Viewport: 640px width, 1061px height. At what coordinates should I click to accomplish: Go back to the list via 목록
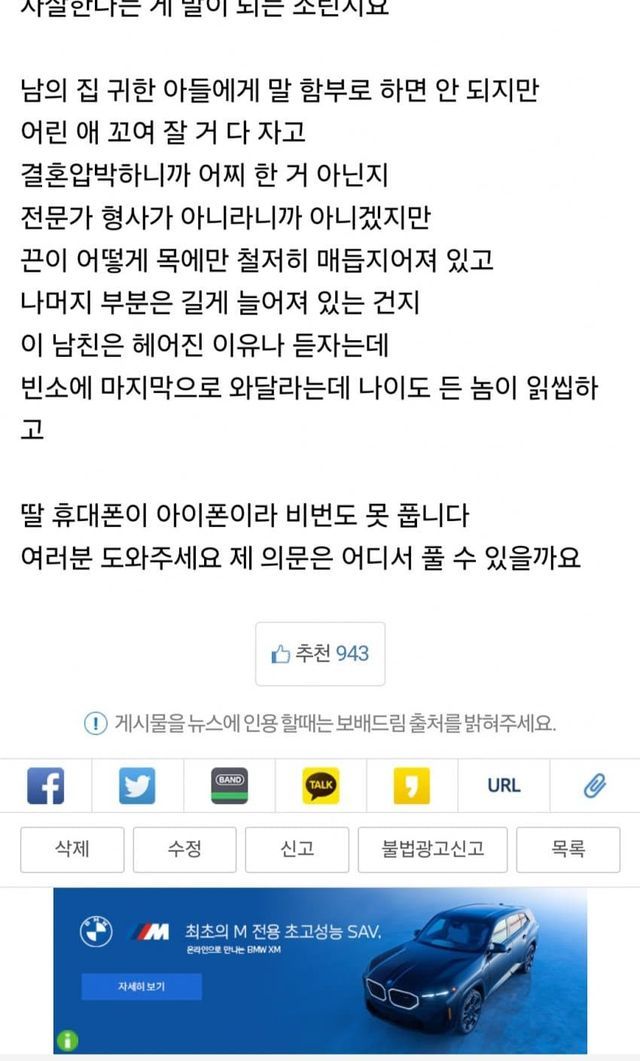point(567,849)
